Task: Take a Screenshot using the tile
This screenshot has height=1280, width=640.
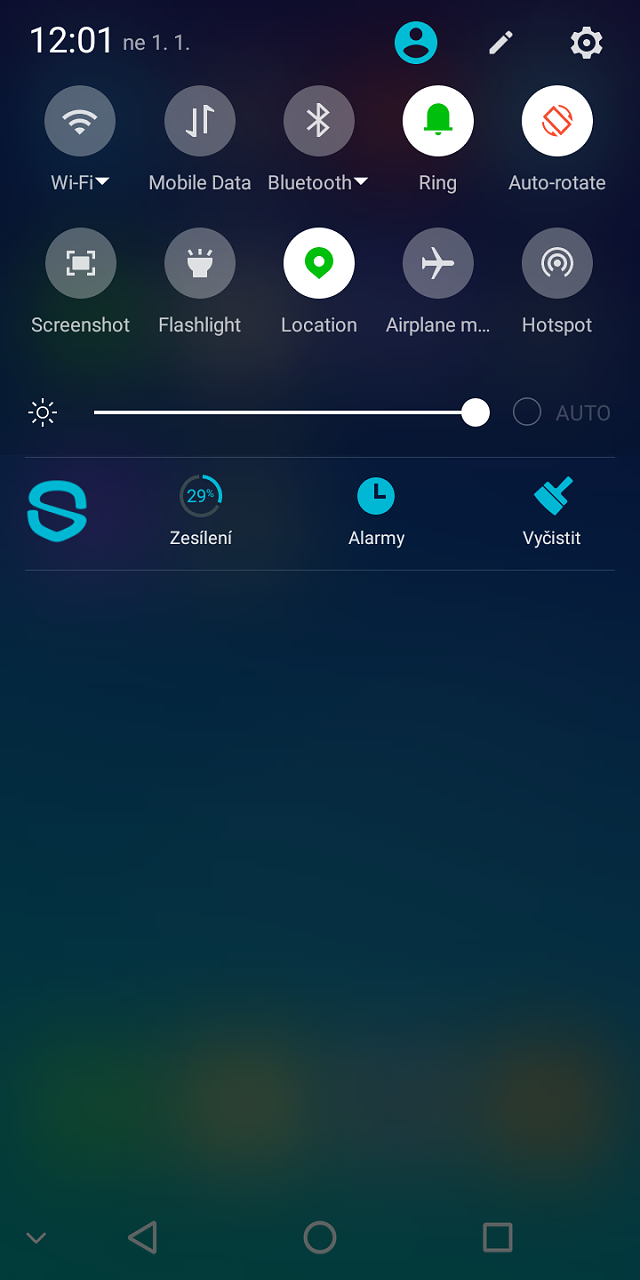Action: tap(80, 264)
